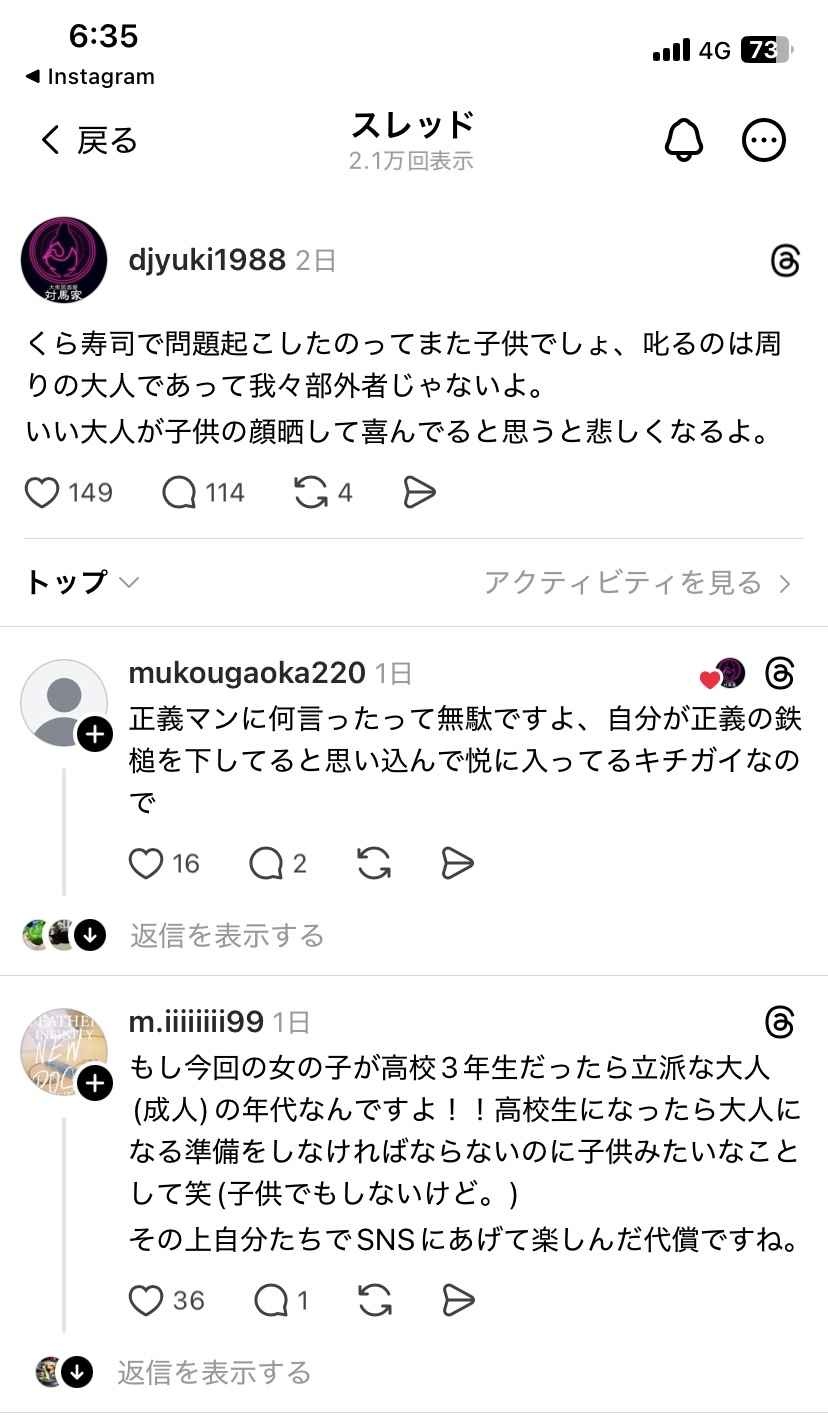The height and width of the screenshot is (1417, 828).
Task: Open the notifications bell for this thread
Action: 684,141
